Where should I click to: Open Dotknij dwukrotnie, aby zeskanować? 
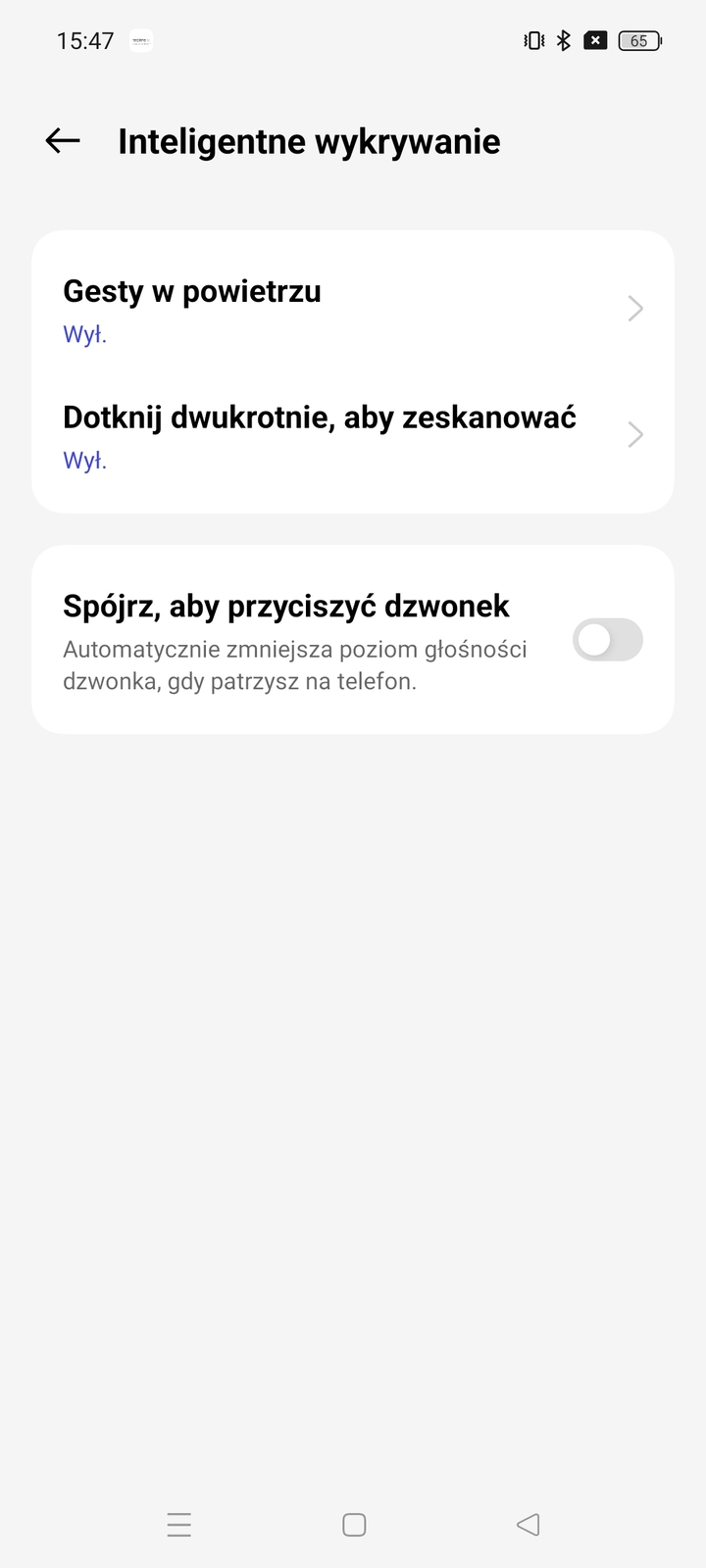pyautogui.click(x=352, y=435)
